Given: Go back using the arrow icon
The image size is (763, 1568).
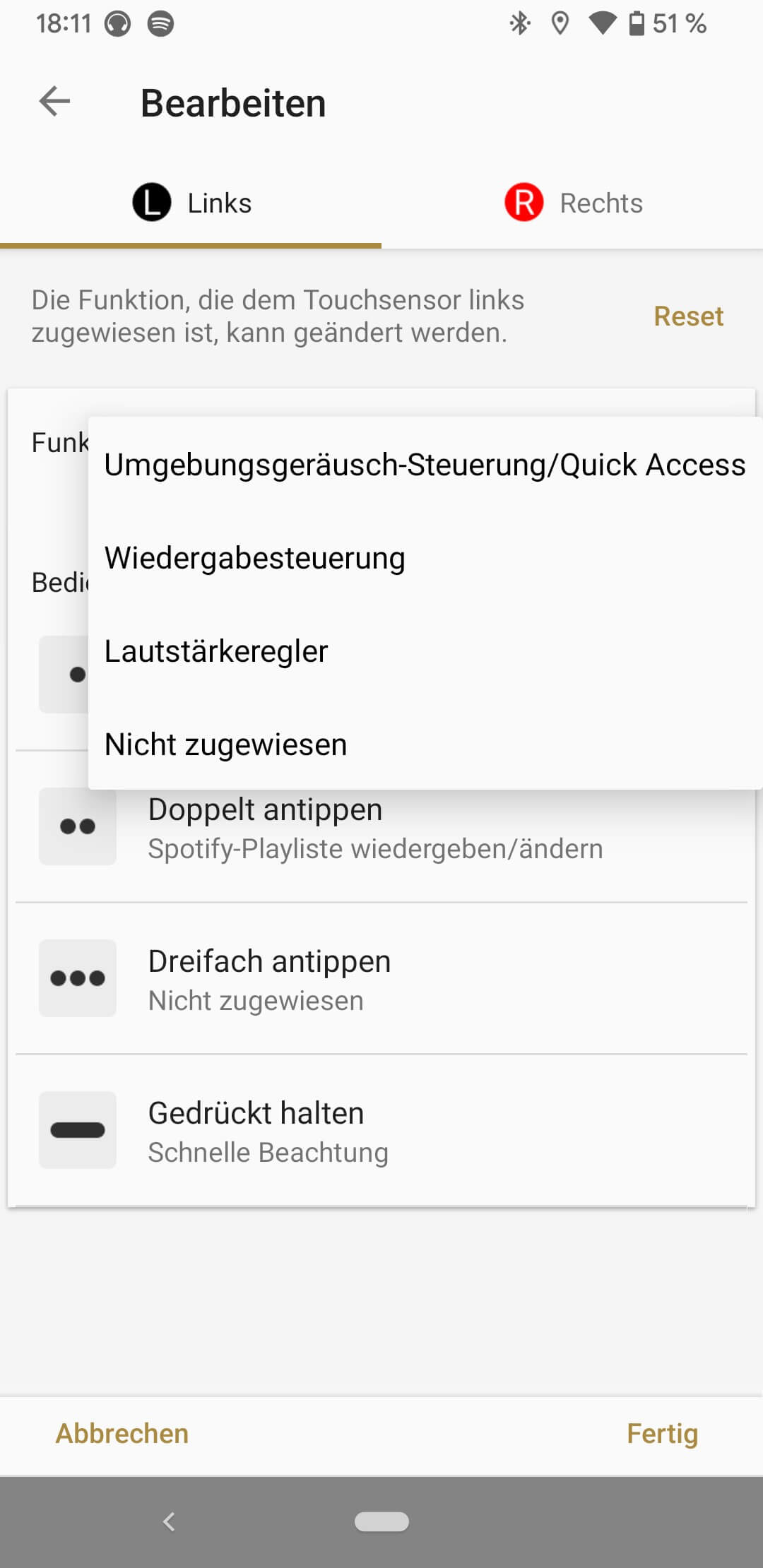Looking at the screenshot, I should click(54, 102).
